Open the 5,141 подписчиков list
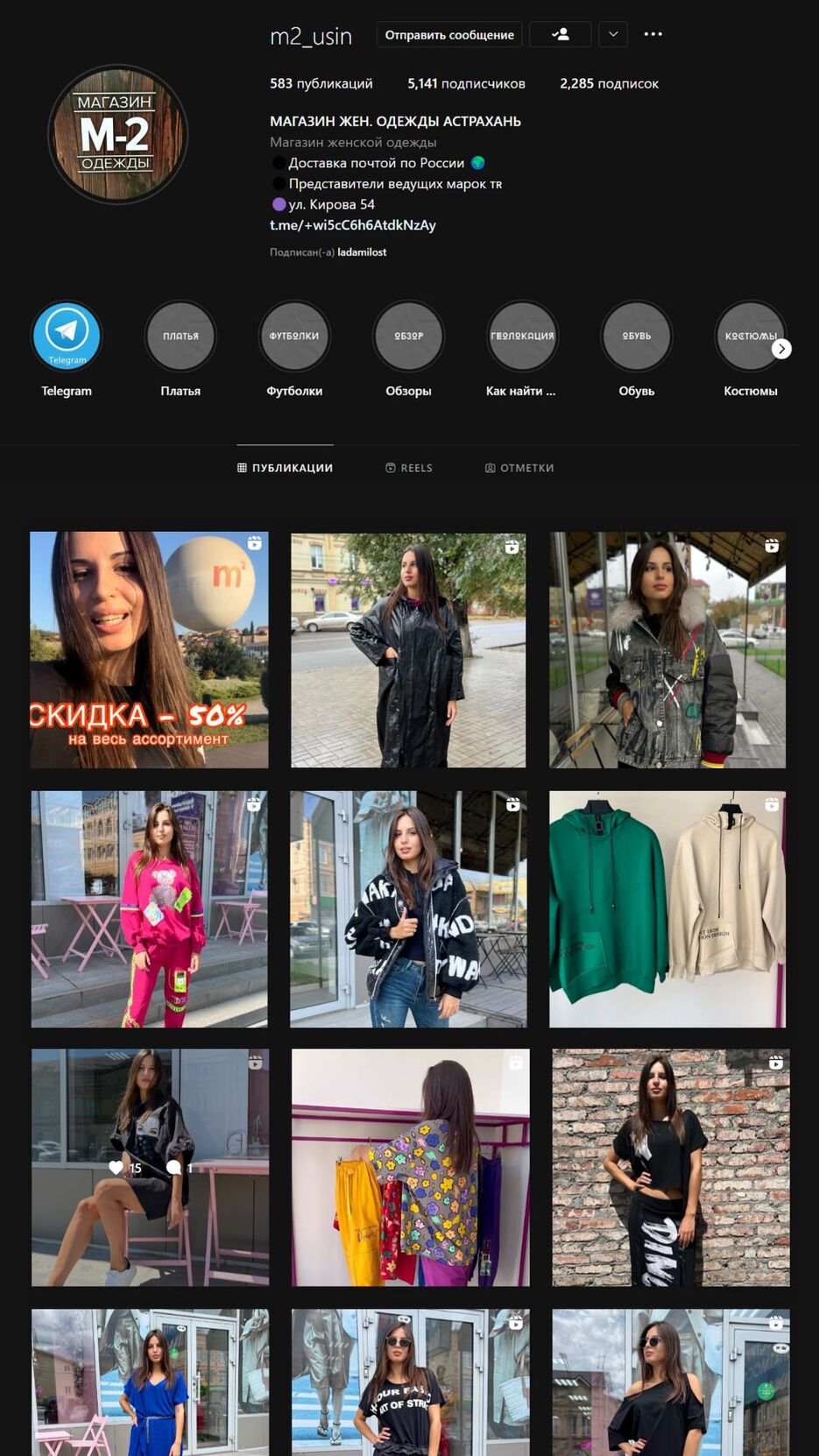The width and height of the screenshot is (819, 1456). [466, 84]
